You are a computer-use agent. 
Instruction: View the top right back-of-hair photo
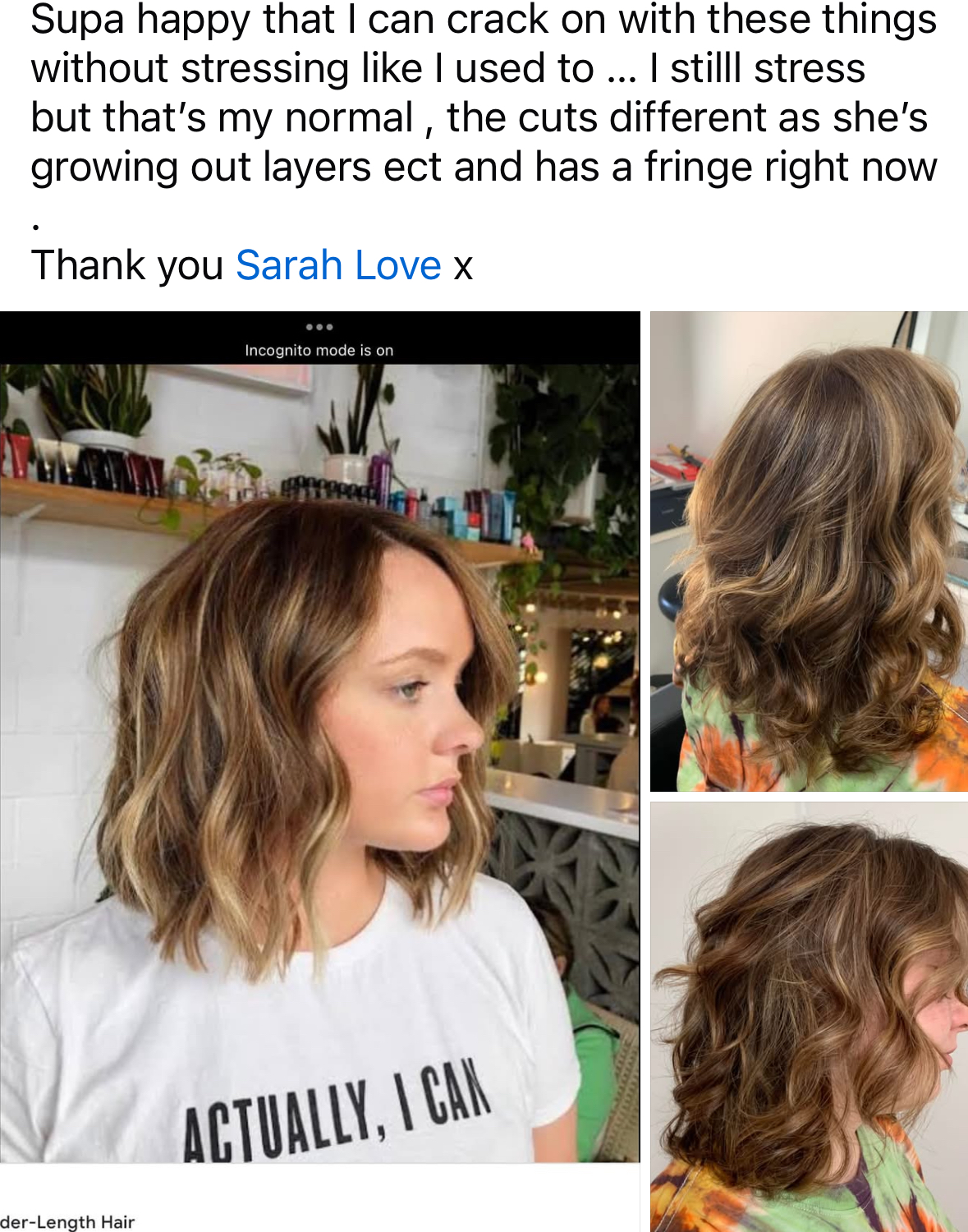[809, 551]
